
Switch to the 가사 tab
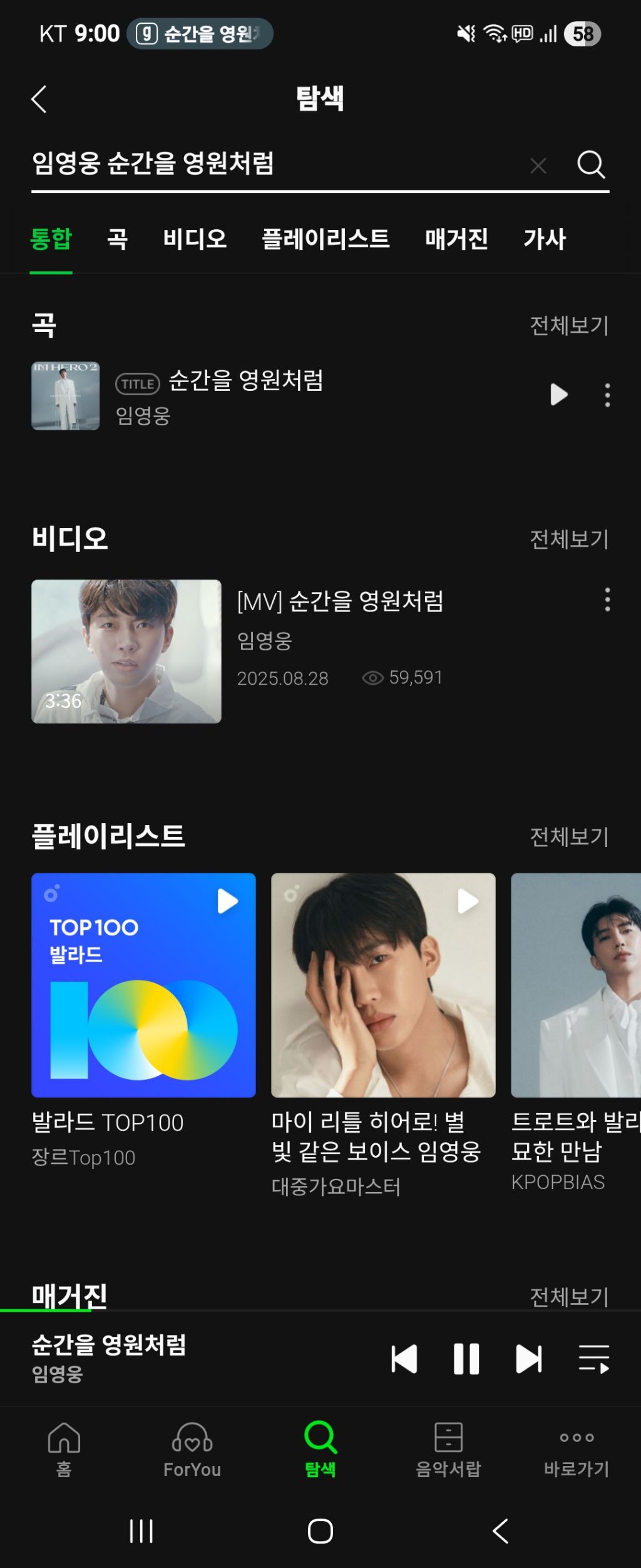545,239
